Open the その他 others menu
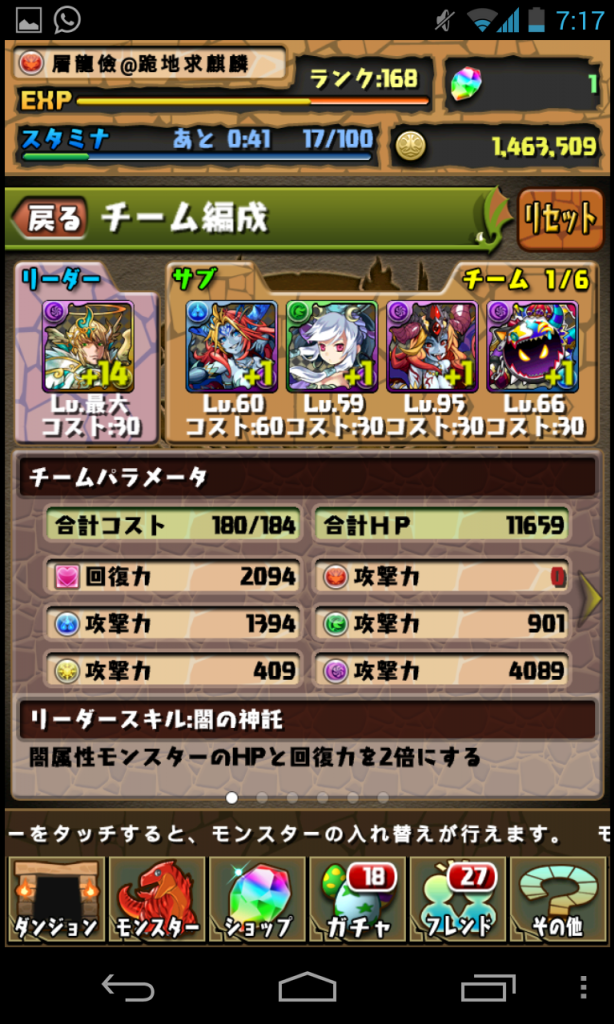This screenshot has height=1024, width=614. pyautogui.click(x=557, y=899)
